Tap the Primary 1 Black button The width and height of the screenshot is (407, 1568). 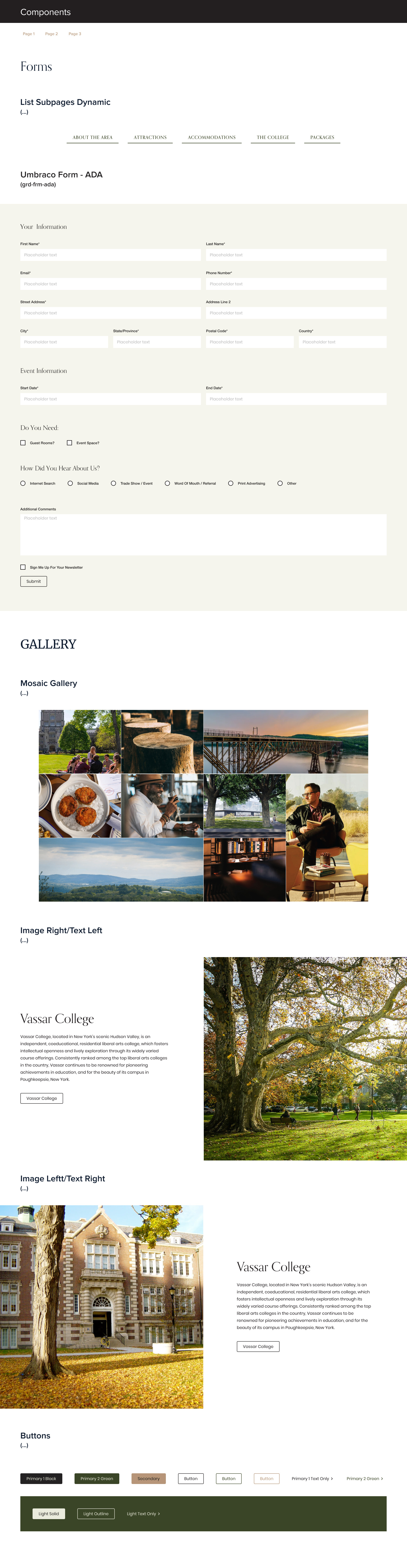click(41, 1478)
